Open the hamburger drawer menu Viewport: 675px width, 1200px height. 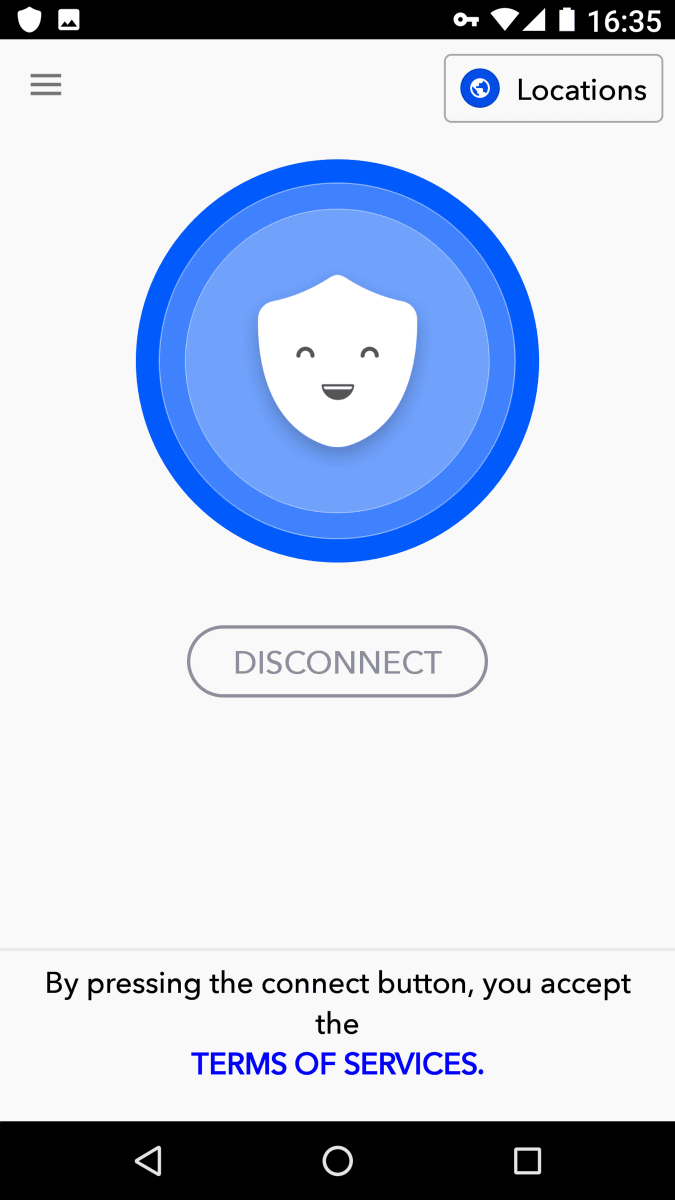pyautogui.click(x=46, y=86)
